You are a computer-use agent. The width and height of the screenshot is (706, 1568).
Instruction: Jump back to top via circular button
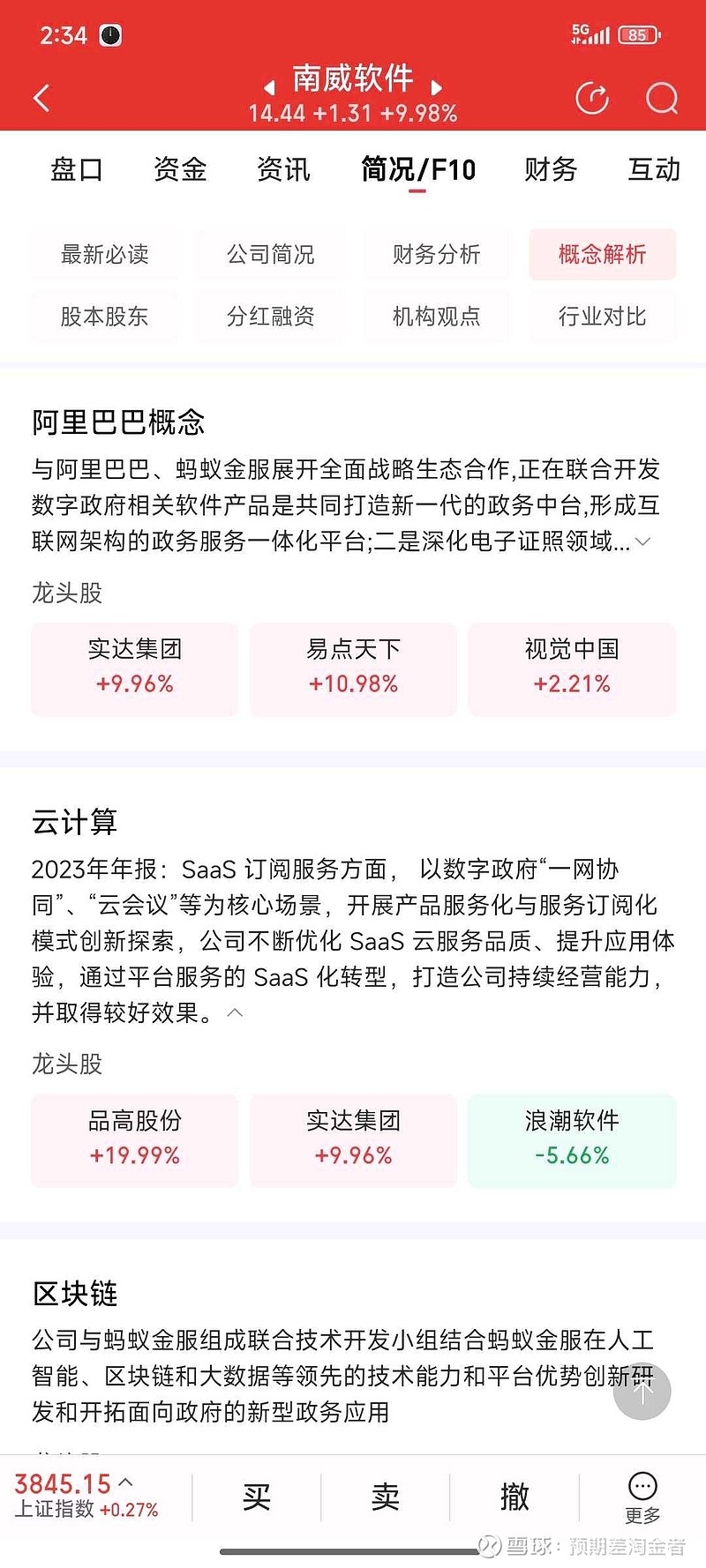(x=642, y=1391)
